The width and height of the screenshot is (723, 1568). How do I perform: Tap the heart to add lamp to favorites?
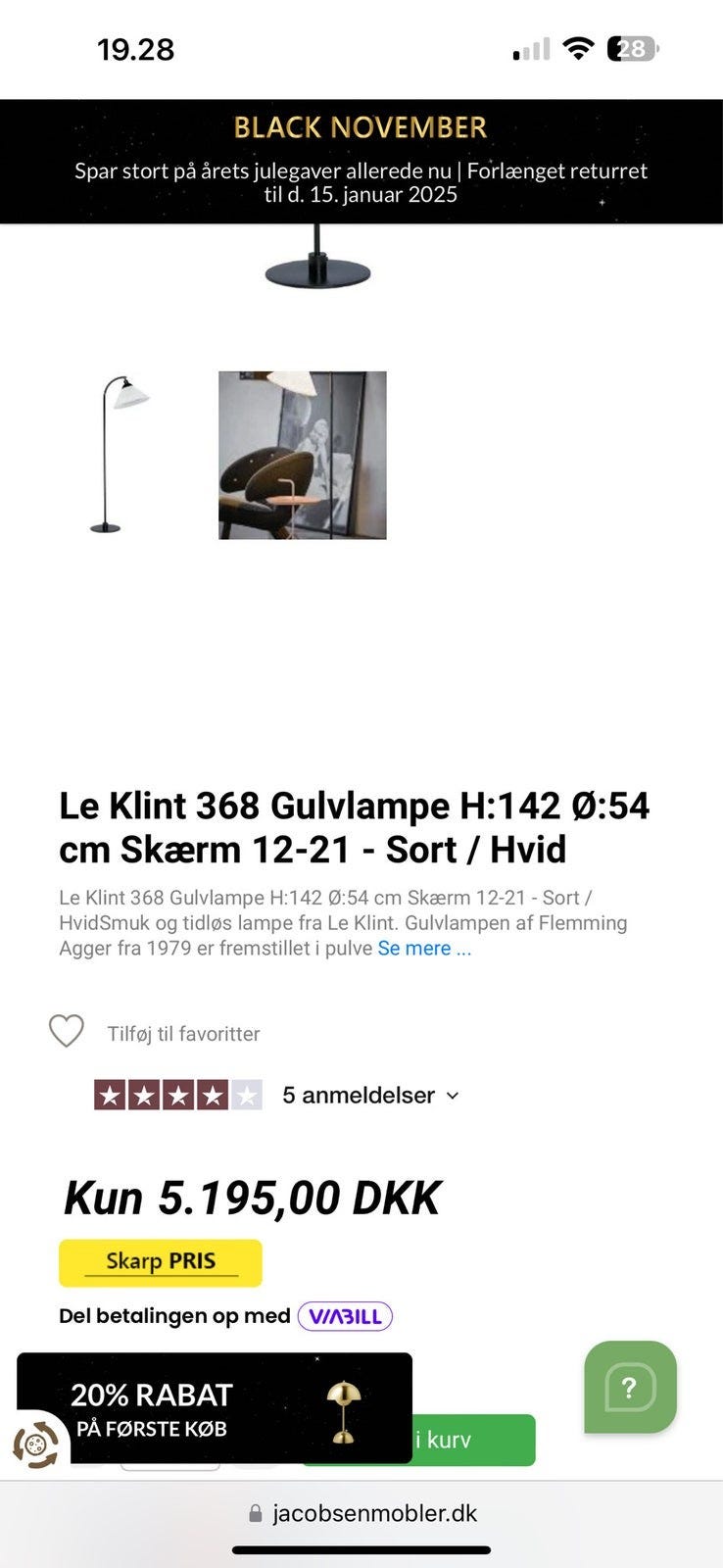pyautogui.click(x=66, y=1032)
